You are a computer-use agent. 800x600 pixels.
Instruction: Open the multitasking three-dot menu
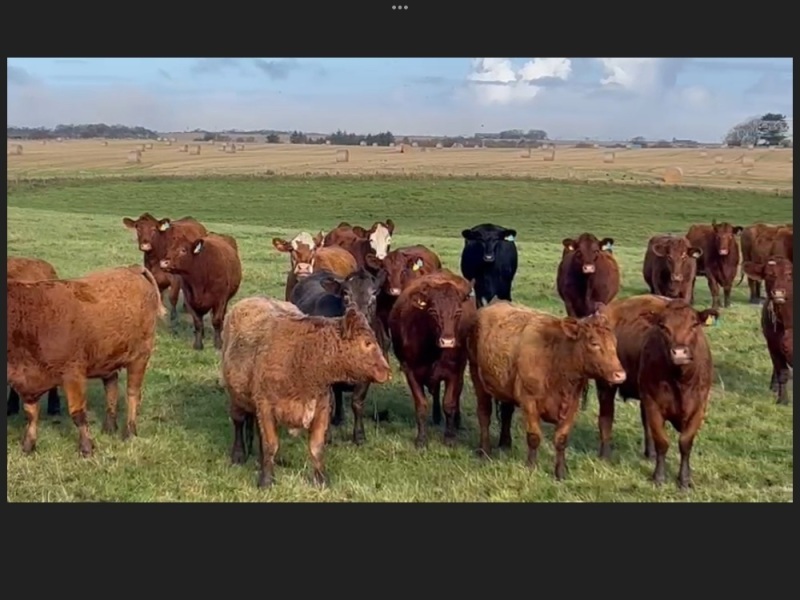pyautogui.click(x=400, y=7)
